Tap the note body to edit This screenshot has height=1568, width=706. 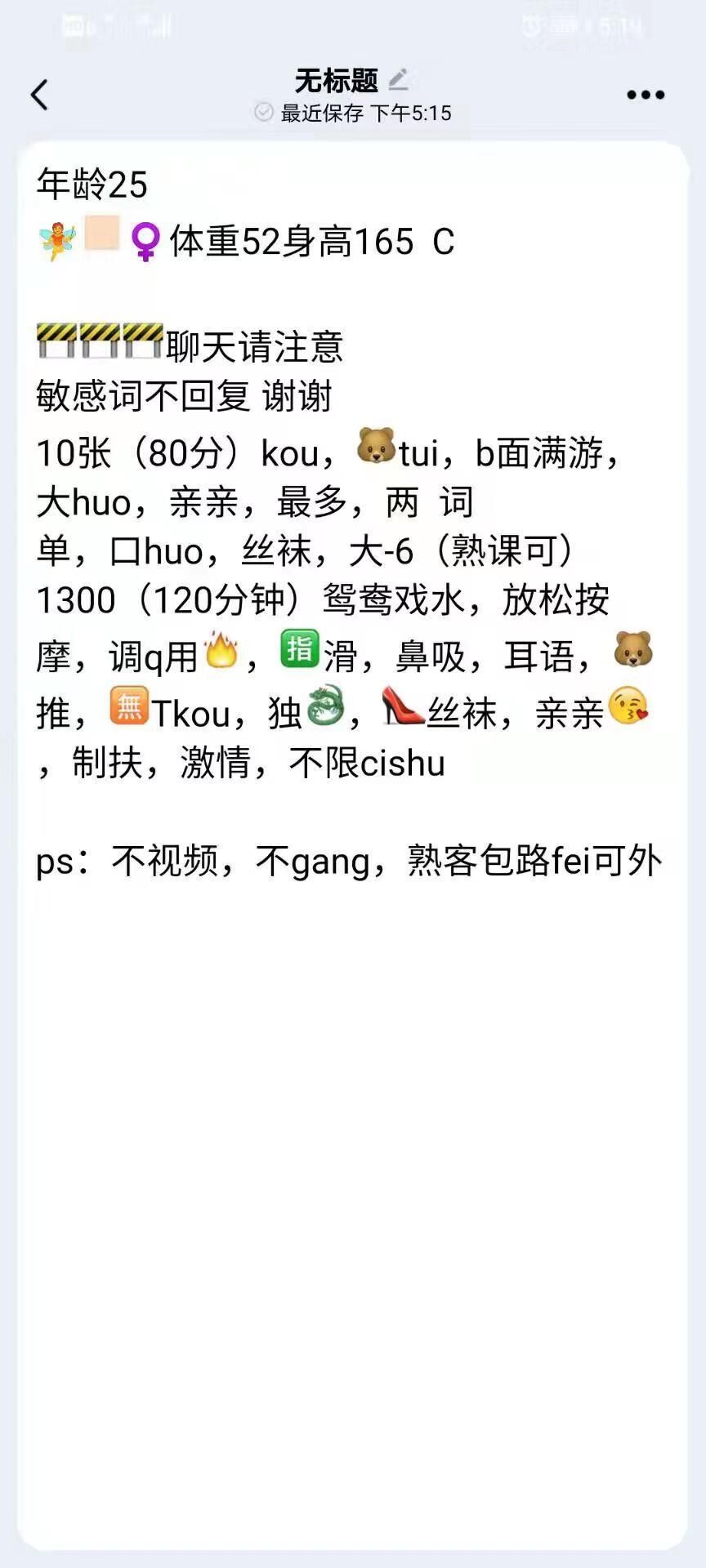(x=351, y=1143)
